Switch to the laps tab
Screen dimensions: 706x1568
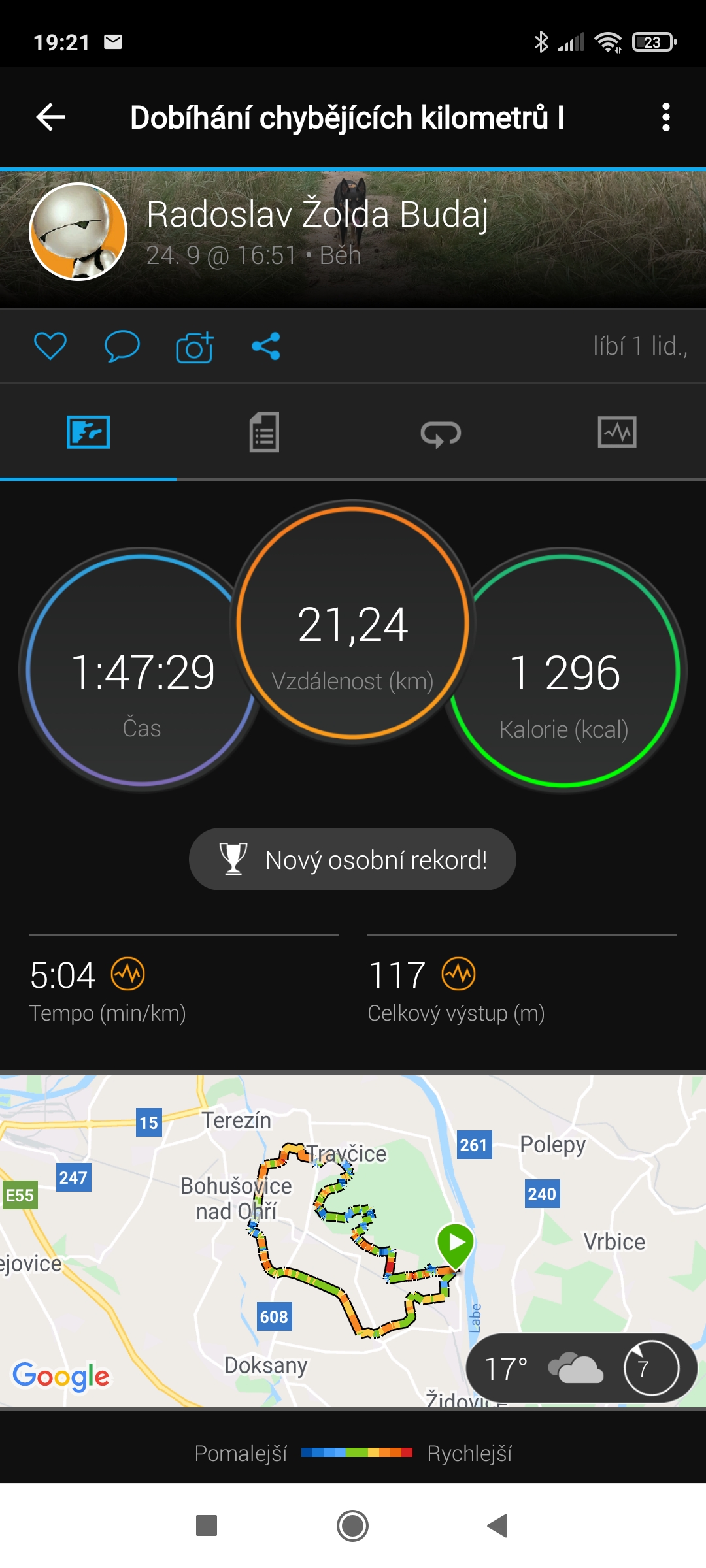coord(441,432)
